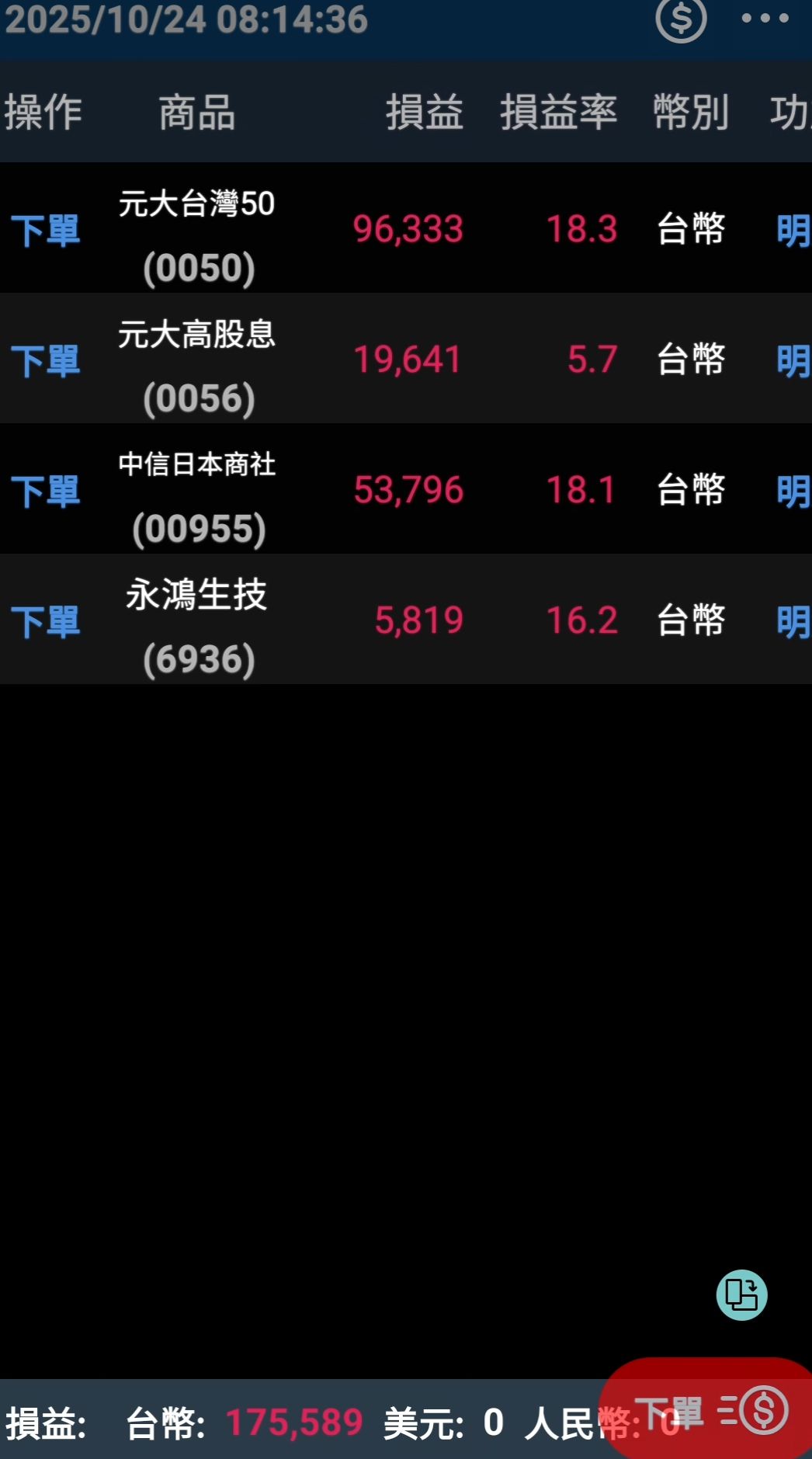Open 明細 for 元大高股息 (0056)
812x1459 pixels.
point(793,361)
